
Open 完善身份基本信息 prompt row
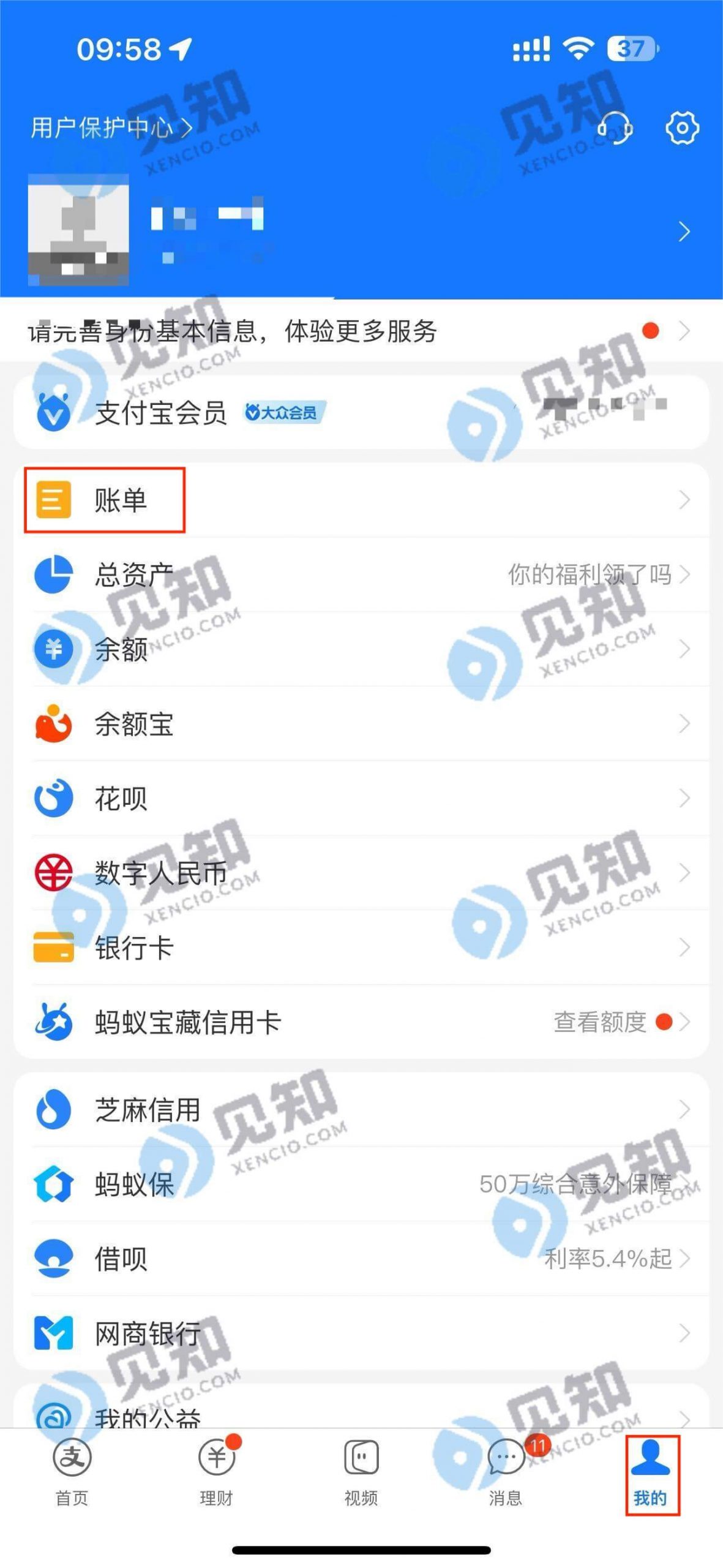(360, 331)
